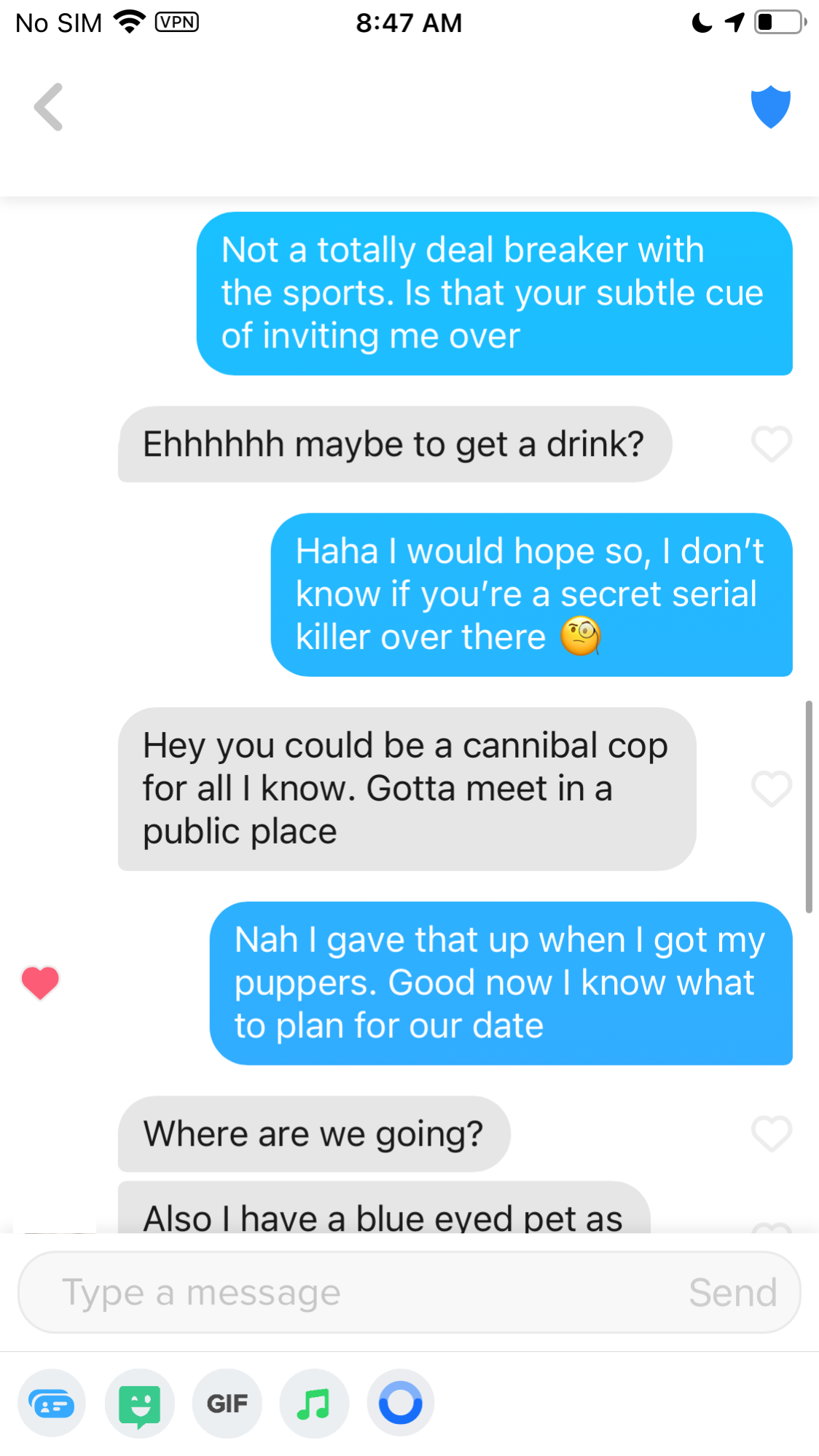
Task: Open the blue safety shield
Action: pos(770,107)
